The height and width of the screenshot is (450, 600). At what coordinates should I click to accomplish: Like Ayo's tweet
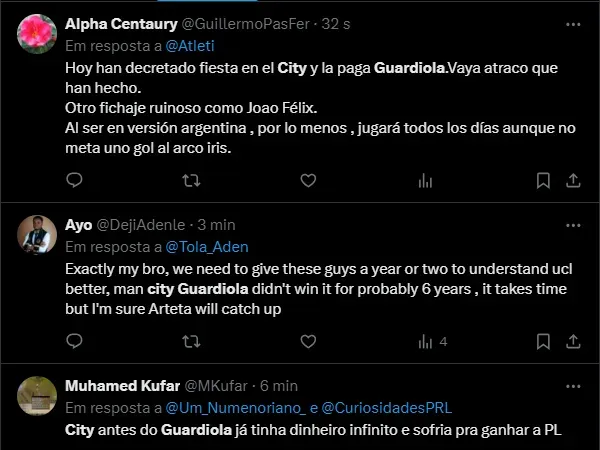click(308, 341)
